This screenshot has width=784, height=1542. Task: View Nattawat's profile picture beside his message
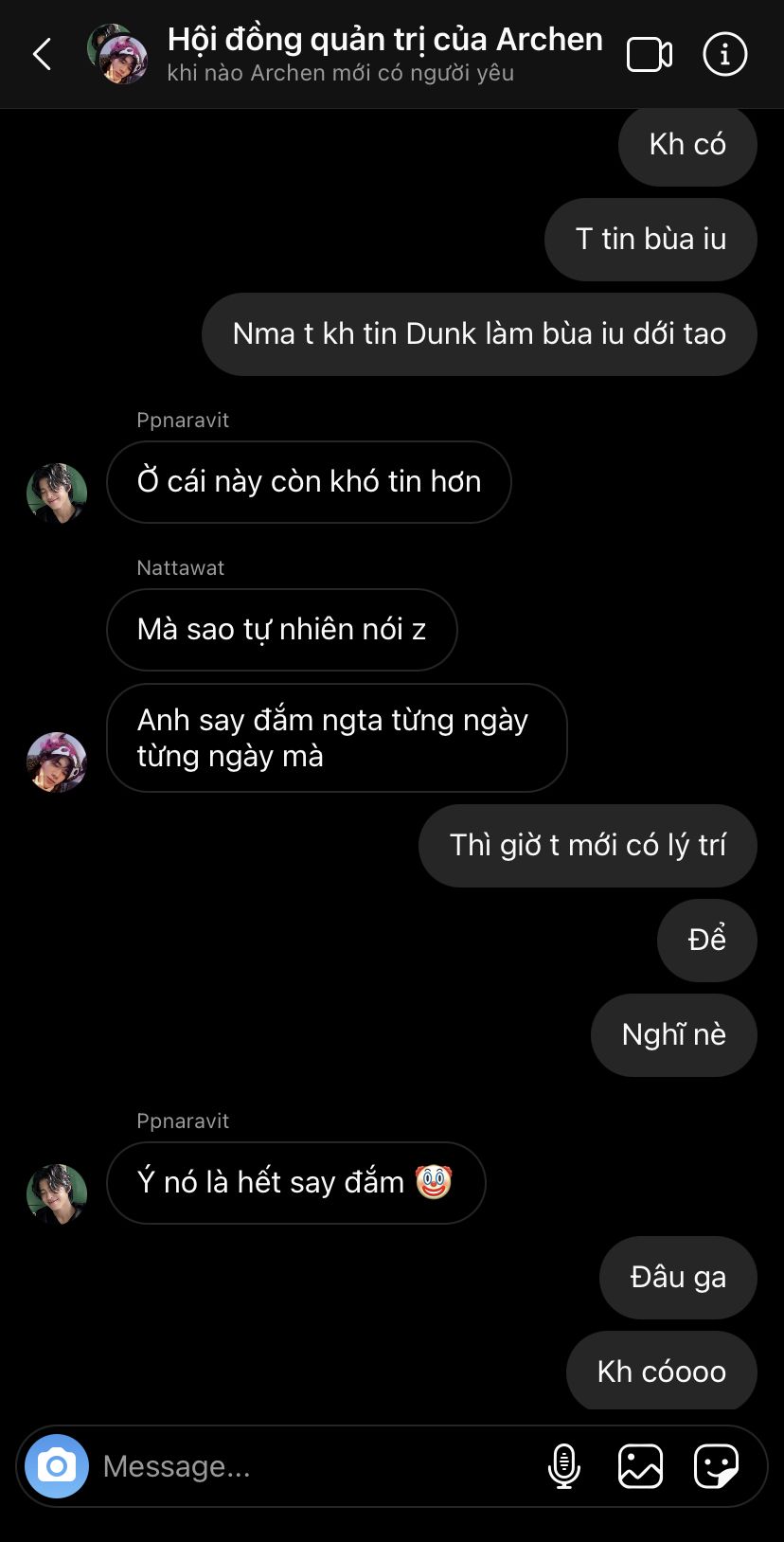click(57, 762)
